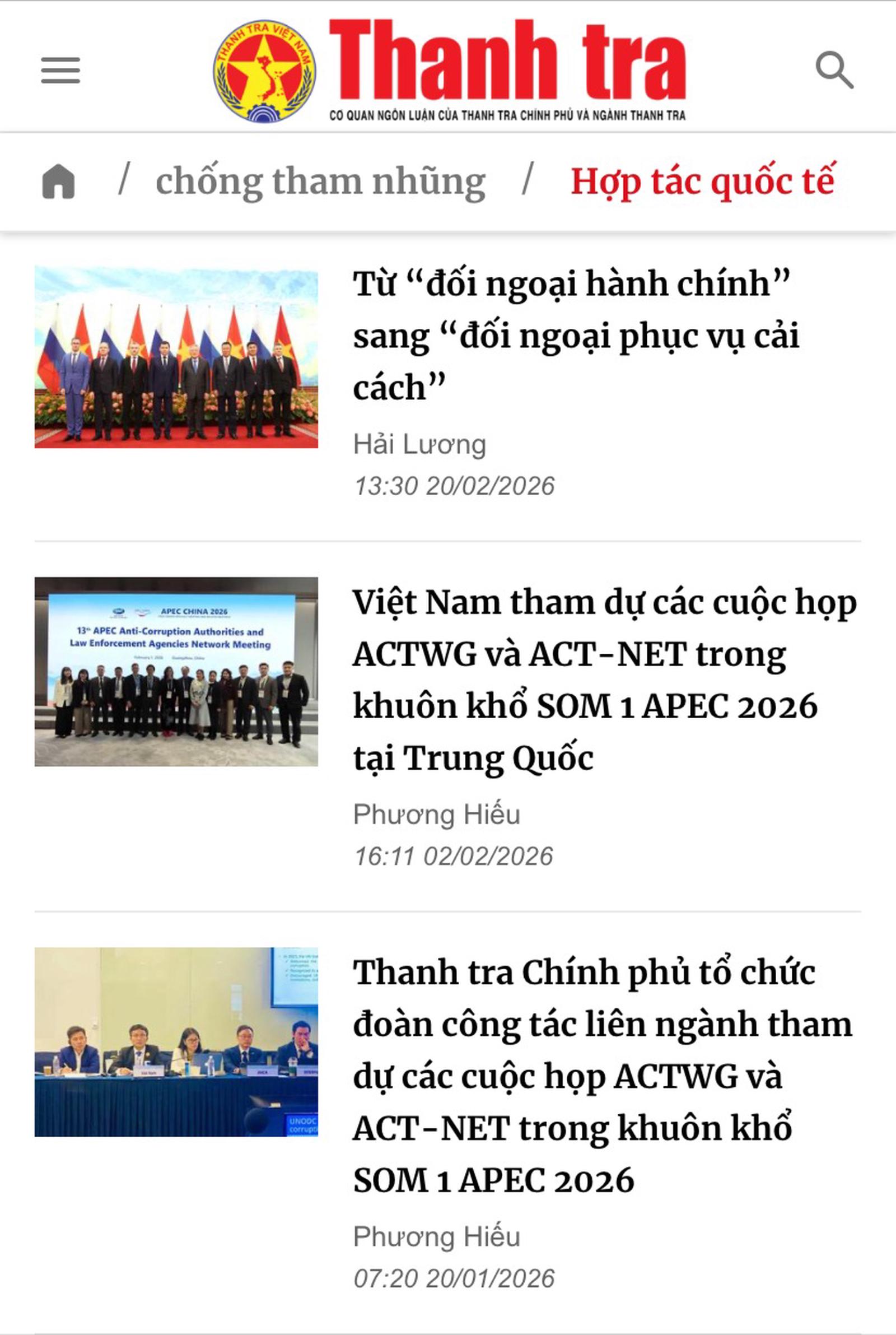Viewport: 896px width, 1335px height.
Task: Open the search magnifier icon
Action: coord(834,69)
